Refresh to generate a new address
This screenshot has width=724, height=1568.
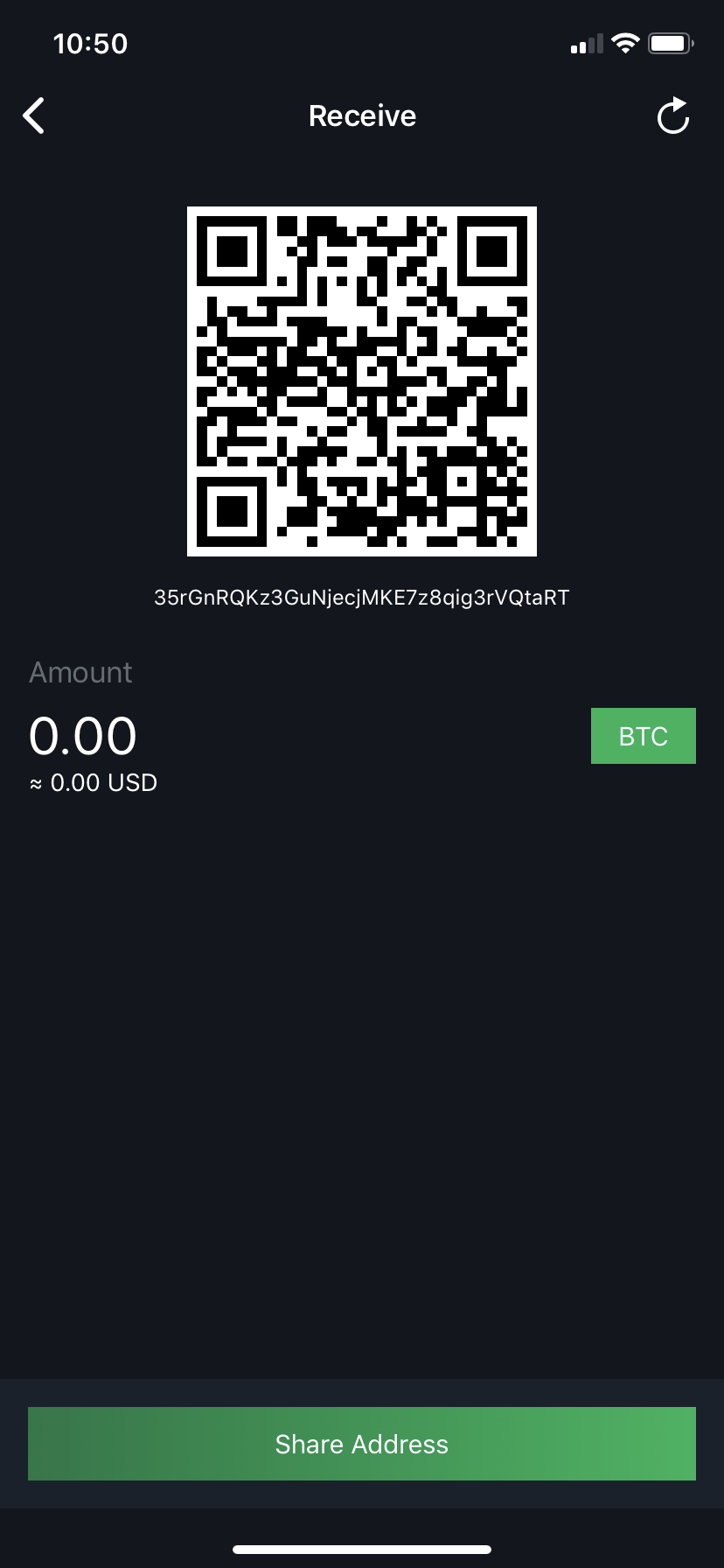click(x=673, y=115)
